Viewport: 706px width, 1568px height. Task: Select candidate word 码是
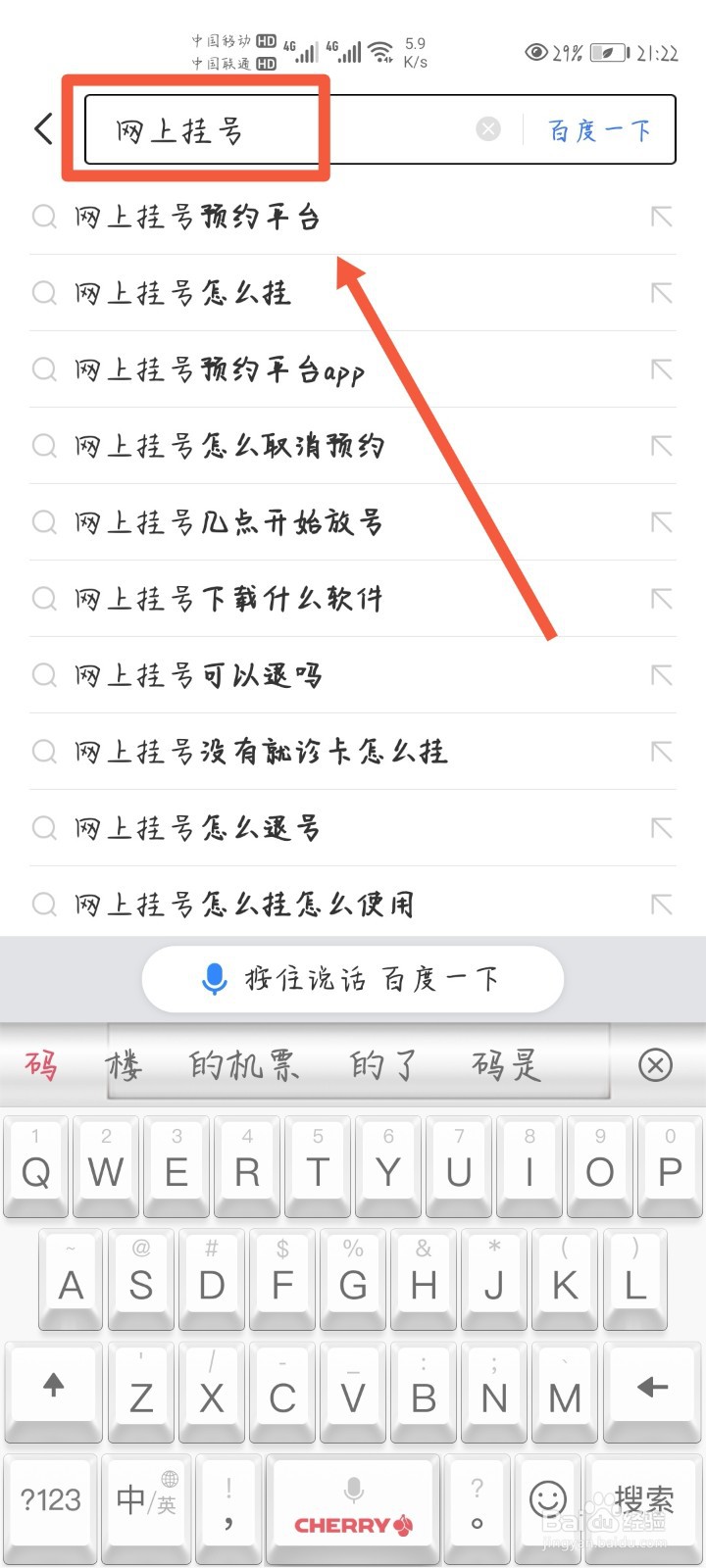(x=504, y=1063)
